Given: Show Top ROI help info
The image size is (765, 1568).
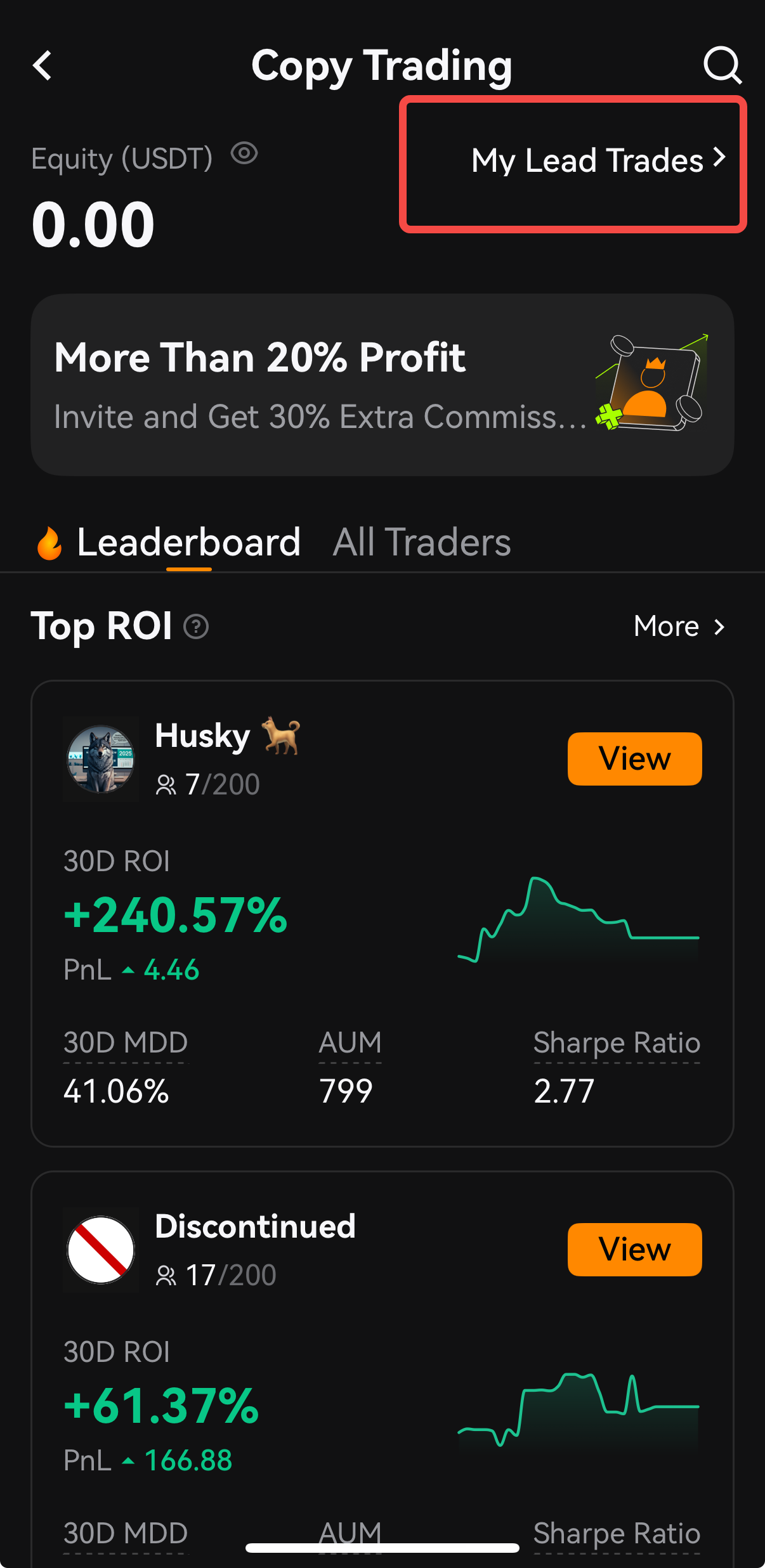Looking at the screenshot, I should [196, 626].
